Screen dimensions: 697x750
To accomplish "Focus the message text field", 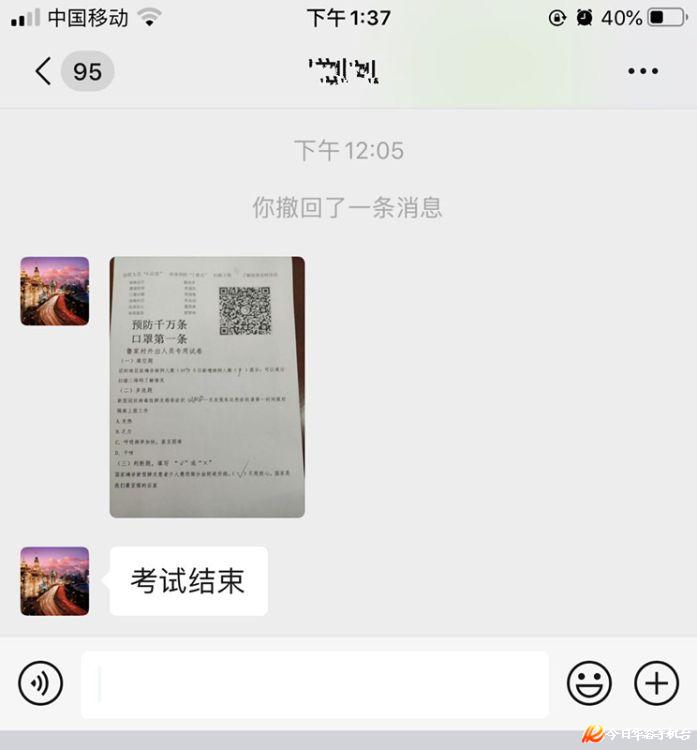I will coord(315,684).
